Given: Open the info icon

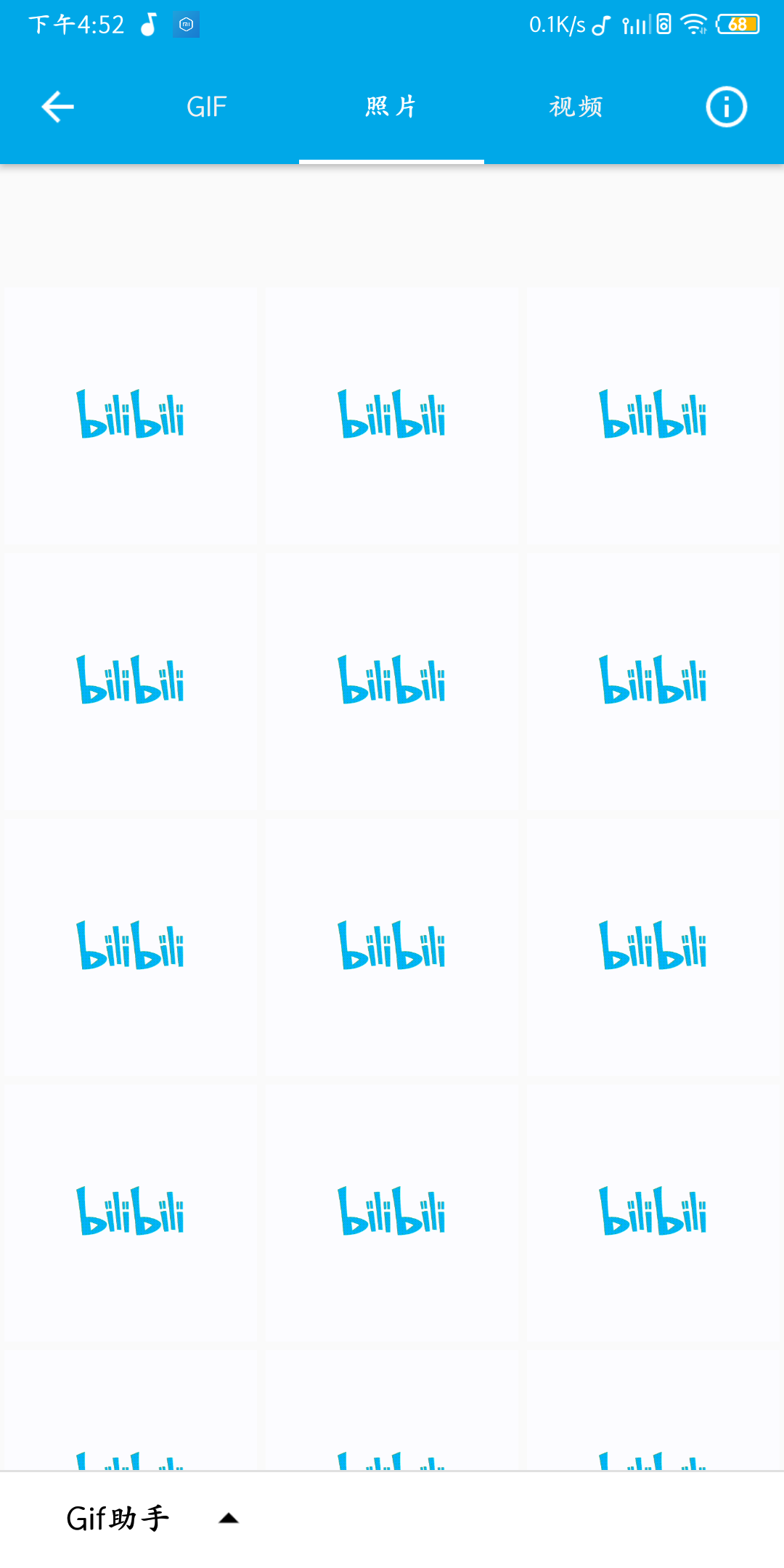Looking at the screenshot, I should tap(726, 107).
